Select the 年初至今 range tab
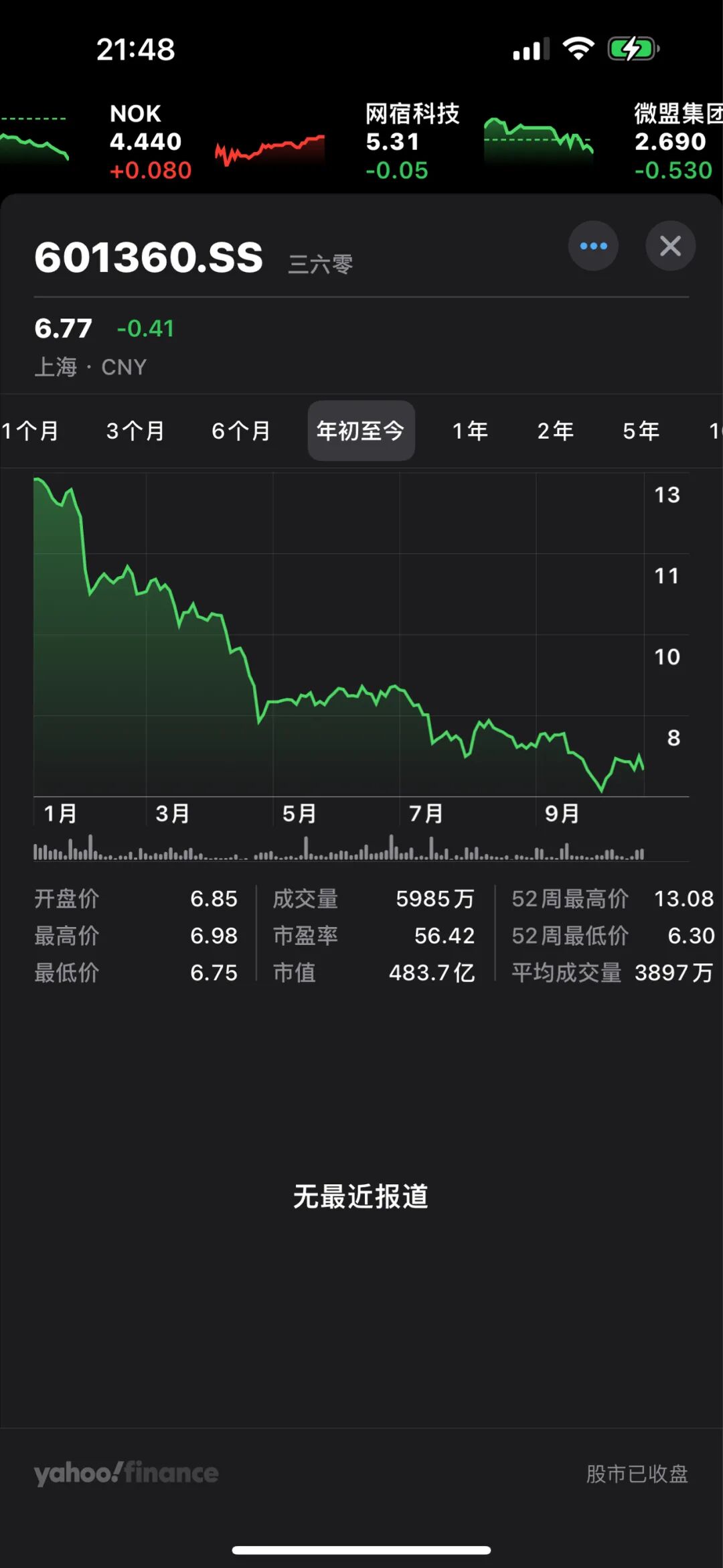723x1568 pixels. point(361,431)
